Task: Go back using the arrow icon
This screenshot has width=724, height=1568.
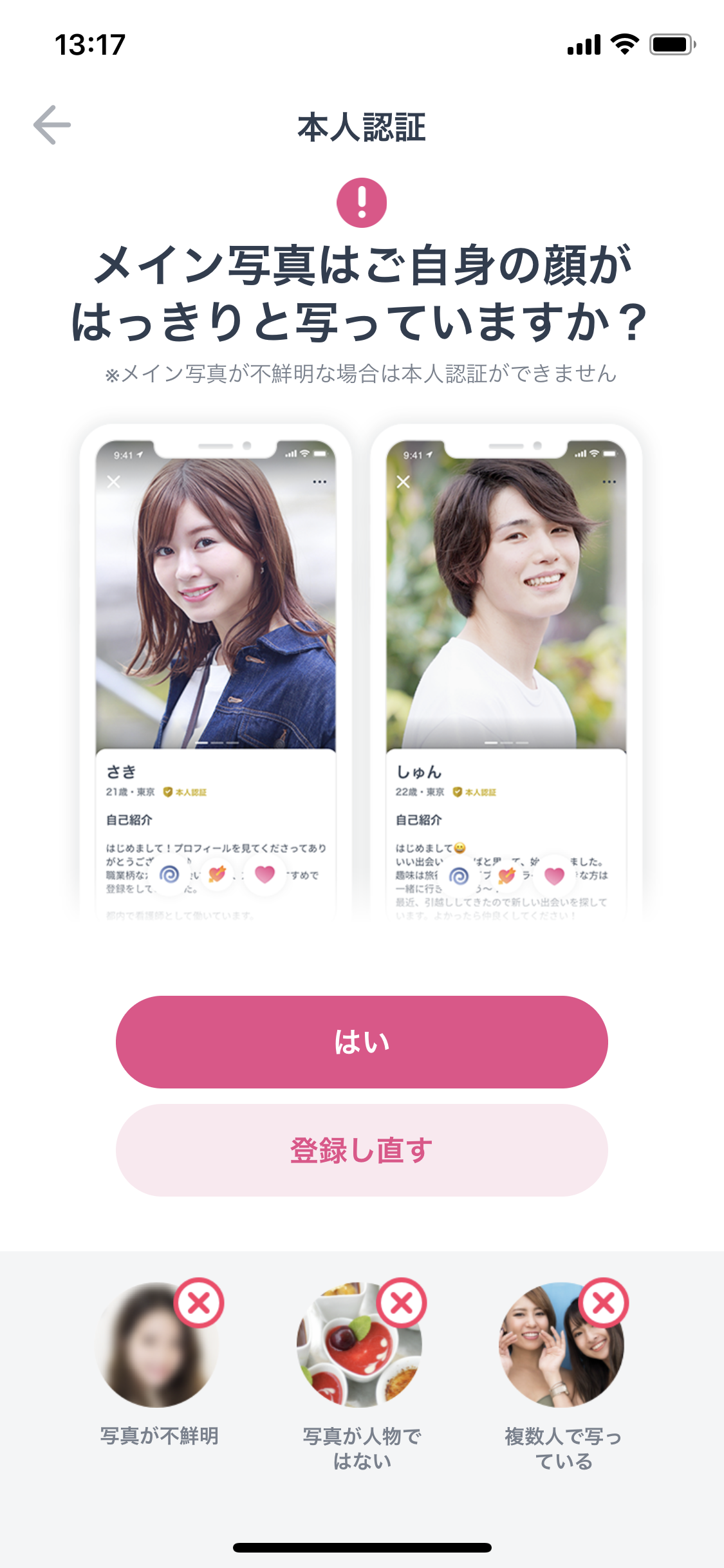Action: tap(52, 125)
